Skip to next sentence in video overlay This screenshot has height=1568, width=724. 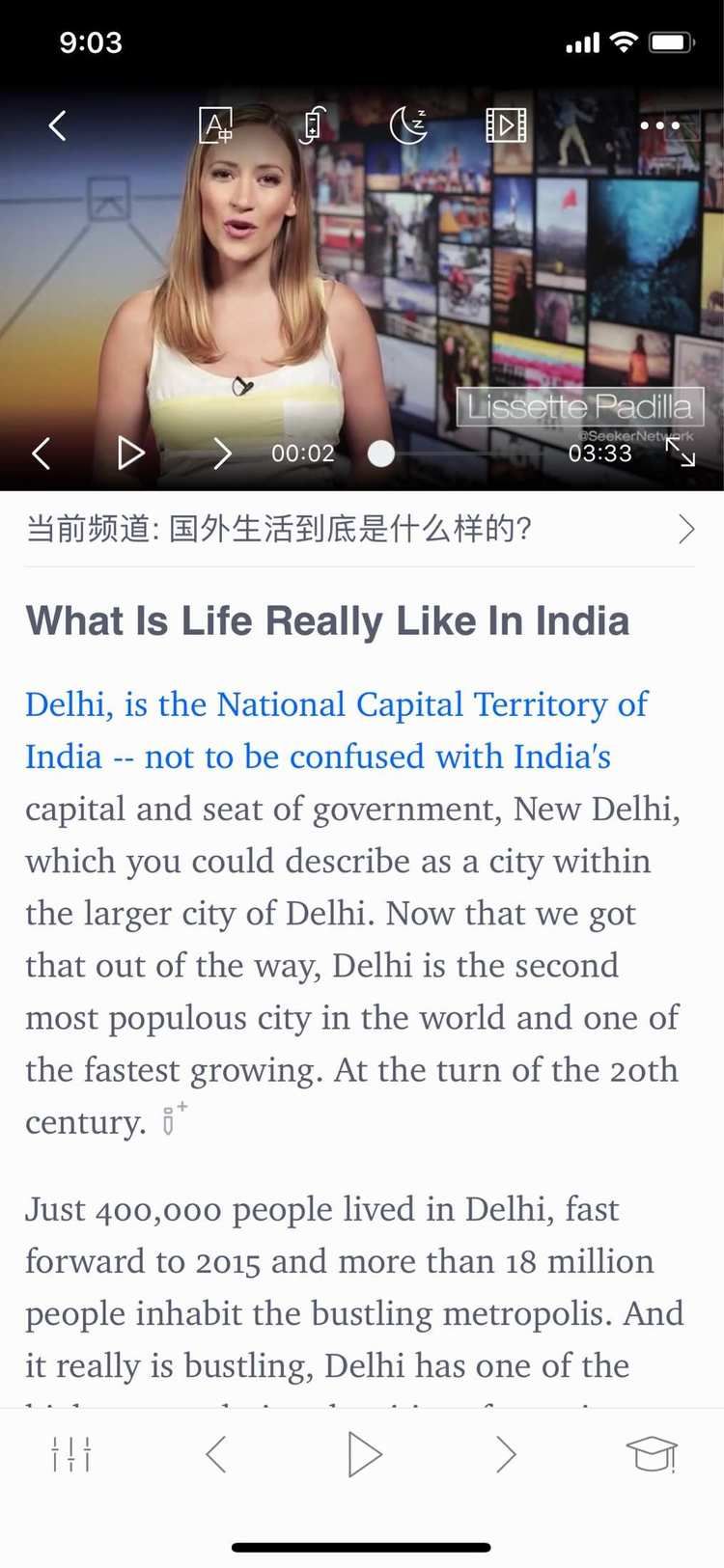(x=222, y=453)
